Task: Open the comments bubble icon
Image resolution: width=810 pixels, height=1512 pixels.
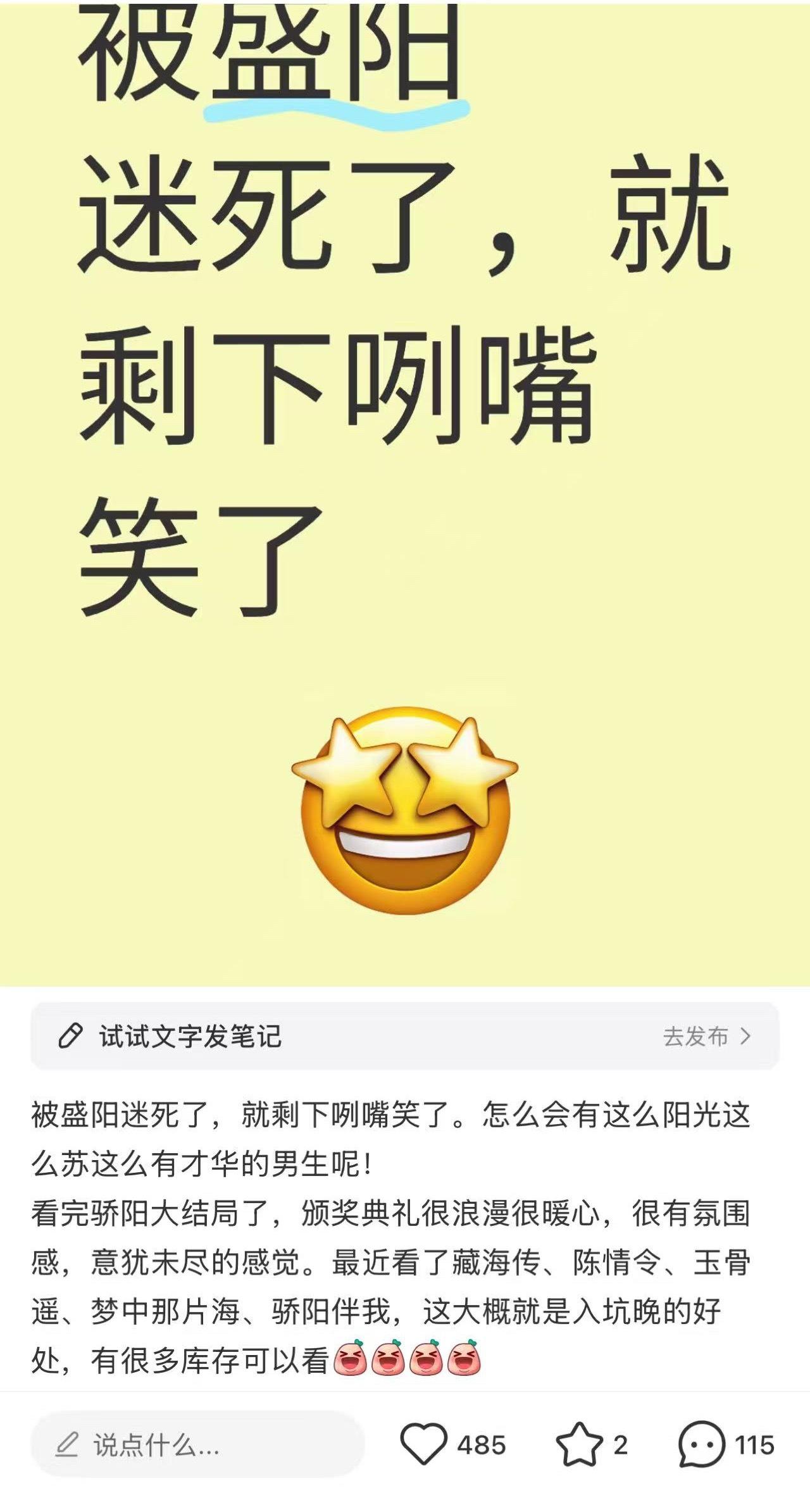Action: click(x=701, y=1444)
